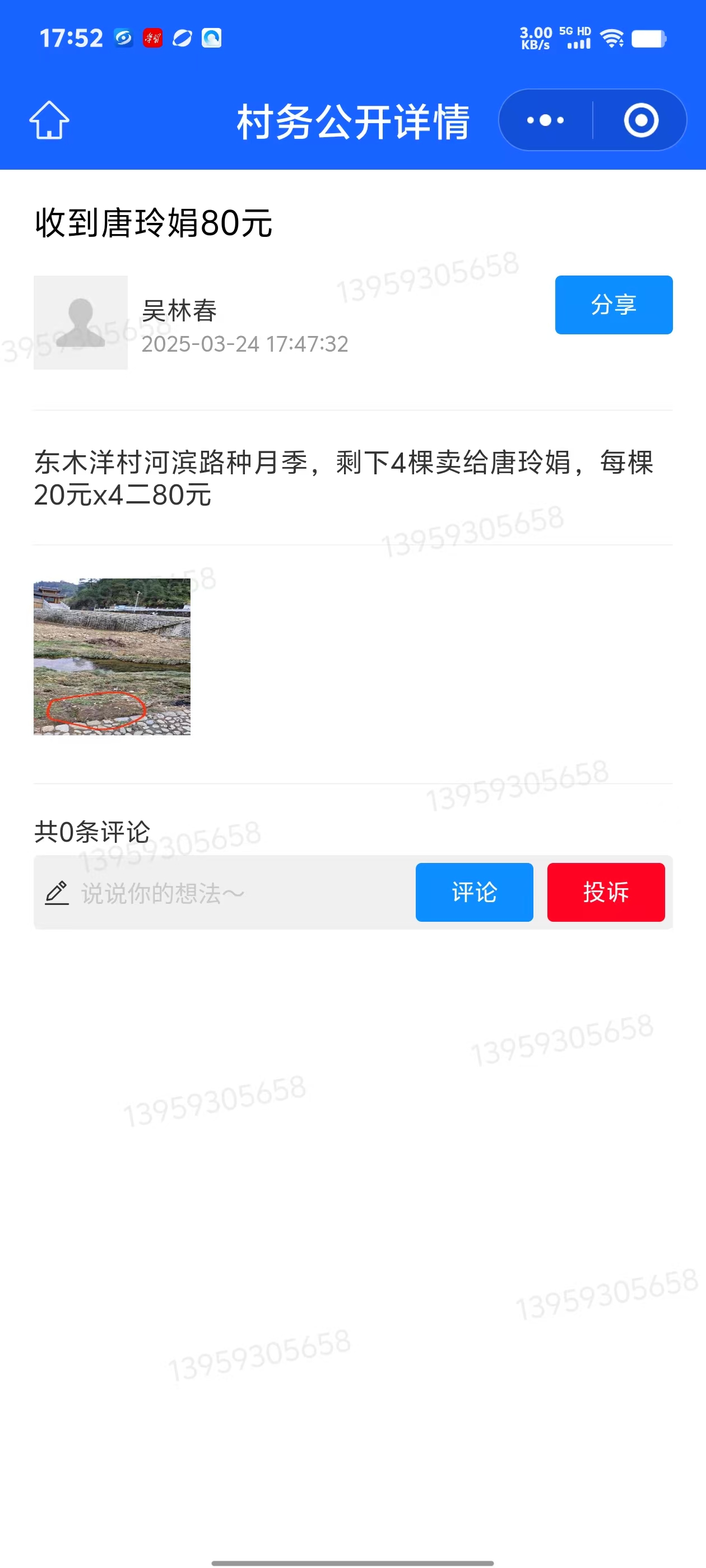Tap the red 投诉 complaint button
The height and width of the screenshot is (1568, 706).
click(x=606, y=892)
